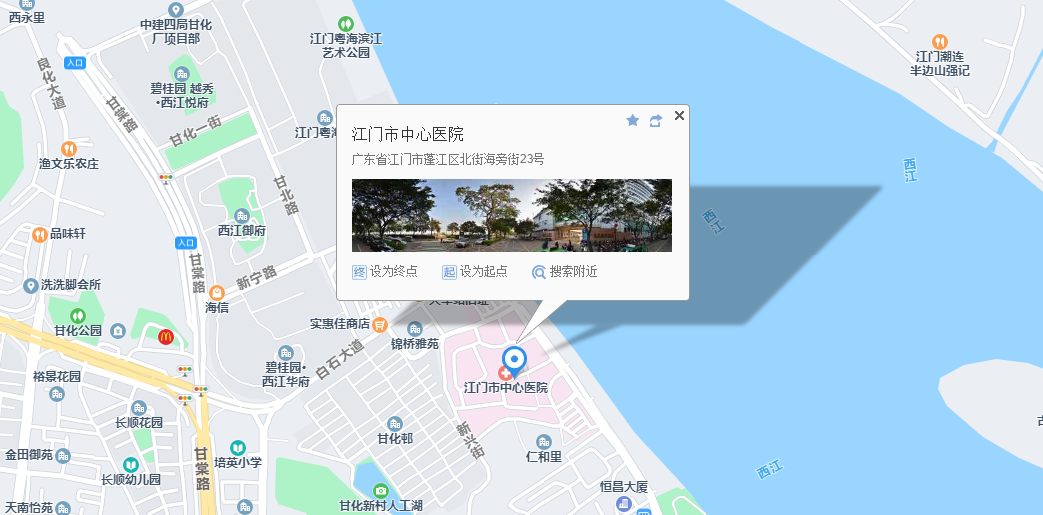
Task: Open the 实惠佳商店 shop marker
Action: (x=380, y=324)
